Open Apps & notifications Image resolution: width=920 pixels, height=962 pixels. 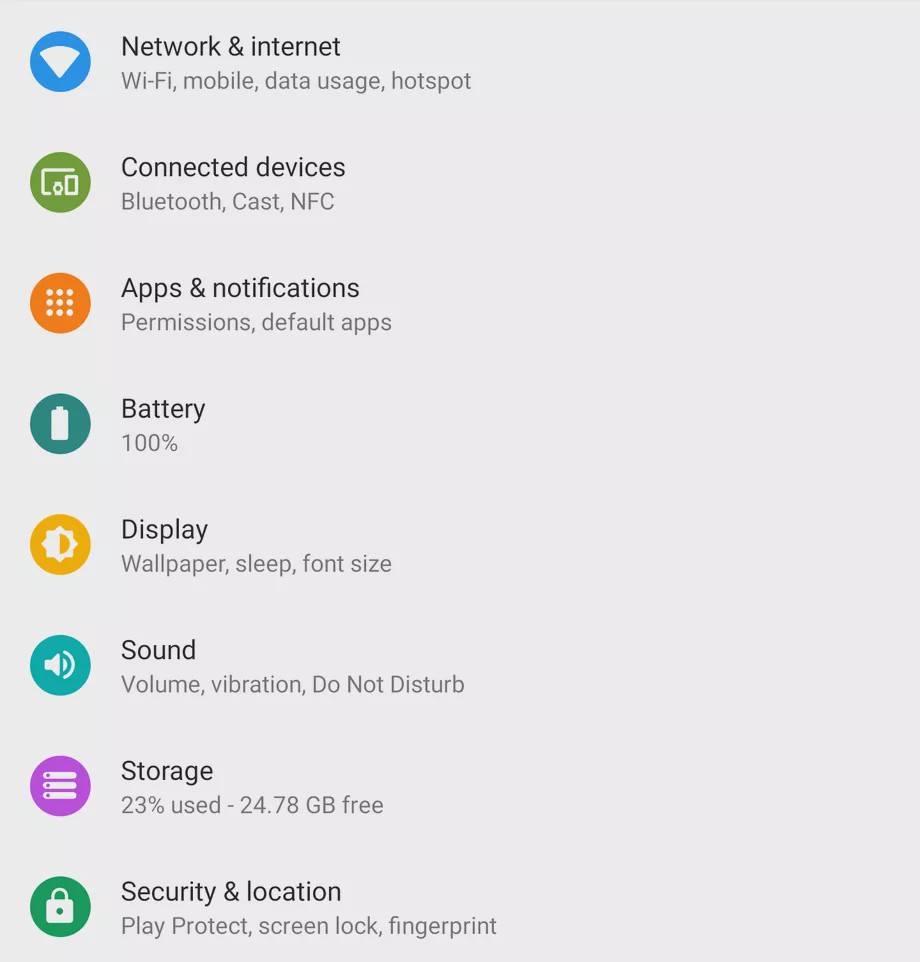click(240, 304)
